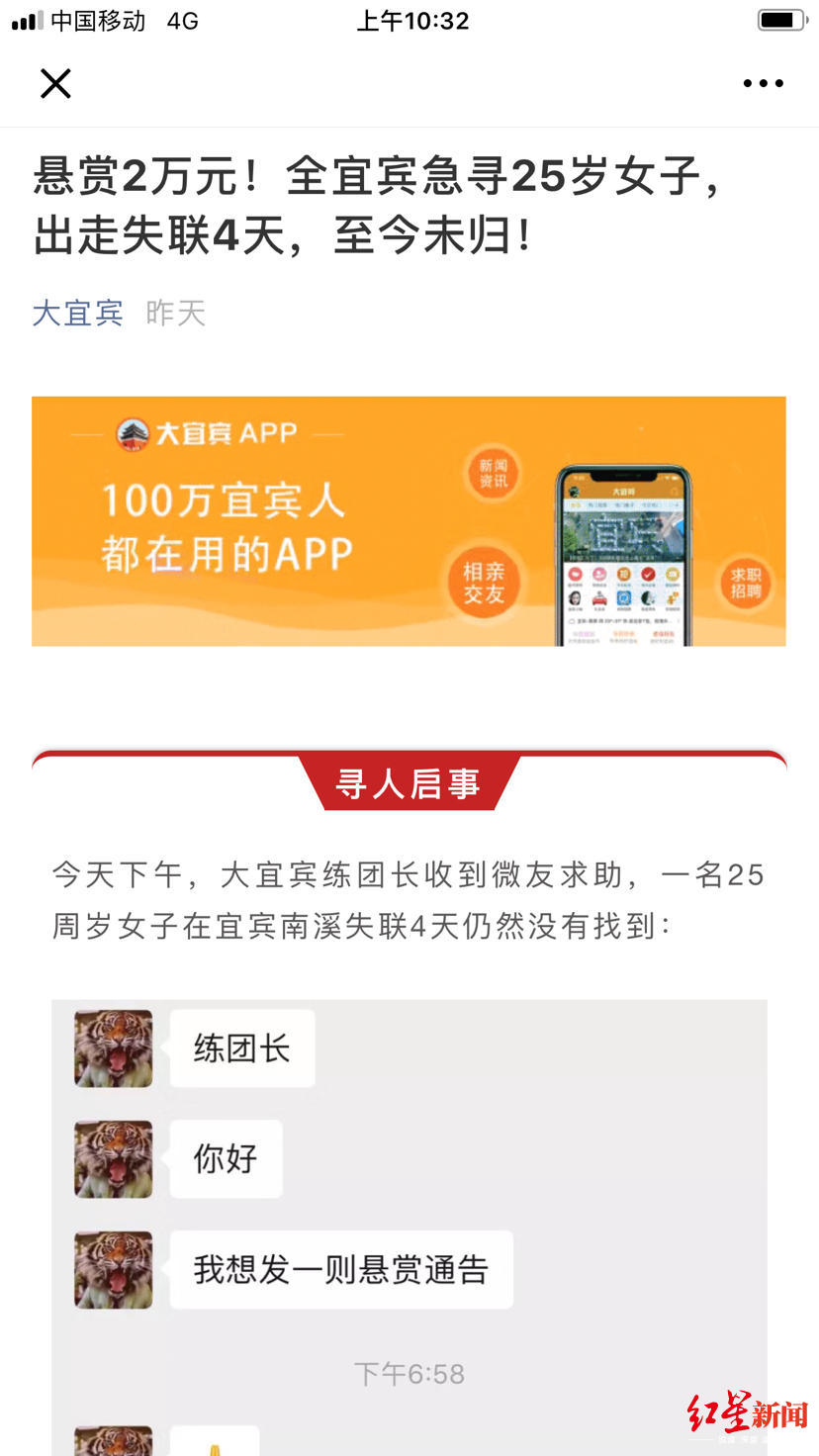
Task: Tap the X to close the article
Action: pos(55,83)
